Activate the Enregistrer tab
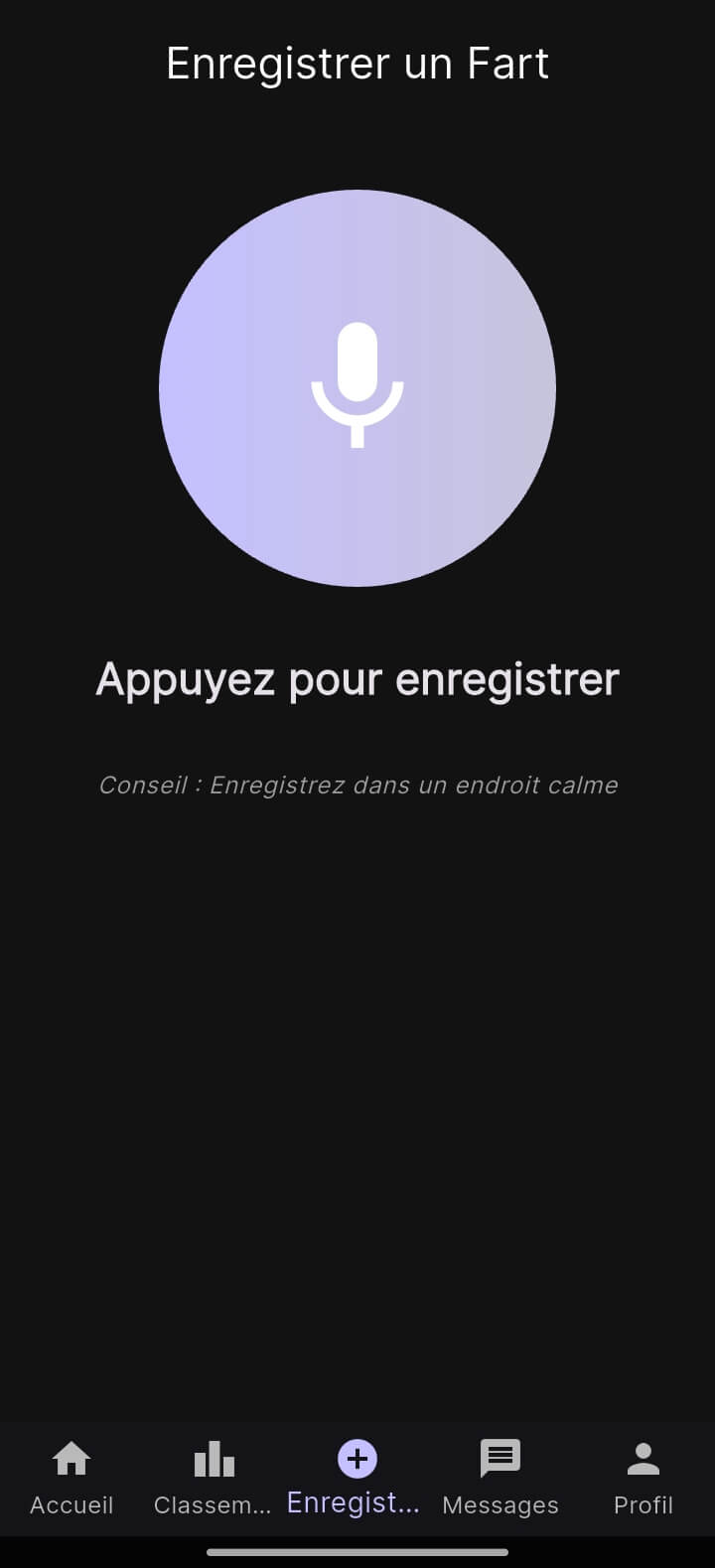The width and height of the screenshot is (715, 1568). click(x=356, y=1478)
